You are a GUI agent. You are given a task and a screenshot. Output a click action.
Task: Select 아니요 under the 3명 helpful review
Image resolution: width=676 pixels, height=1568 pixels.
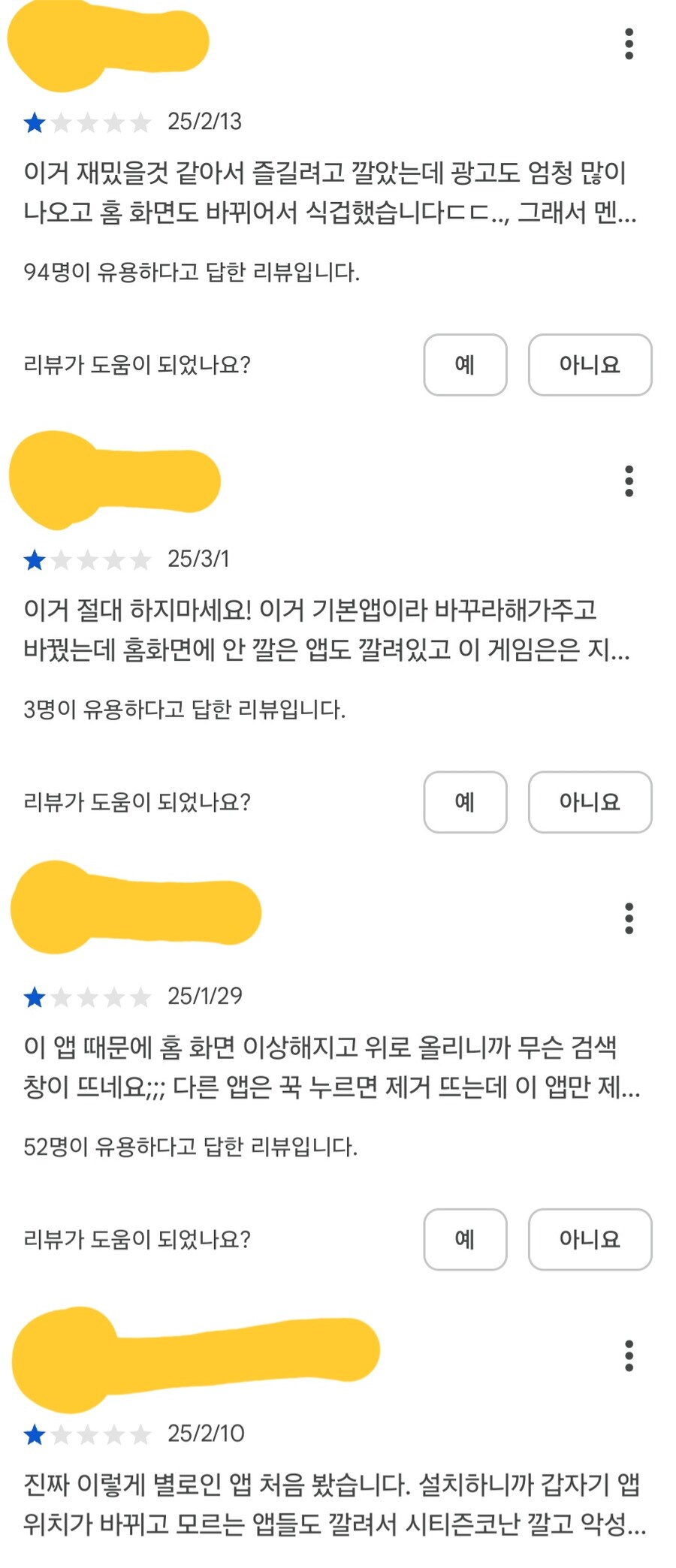tap(590, 802)
